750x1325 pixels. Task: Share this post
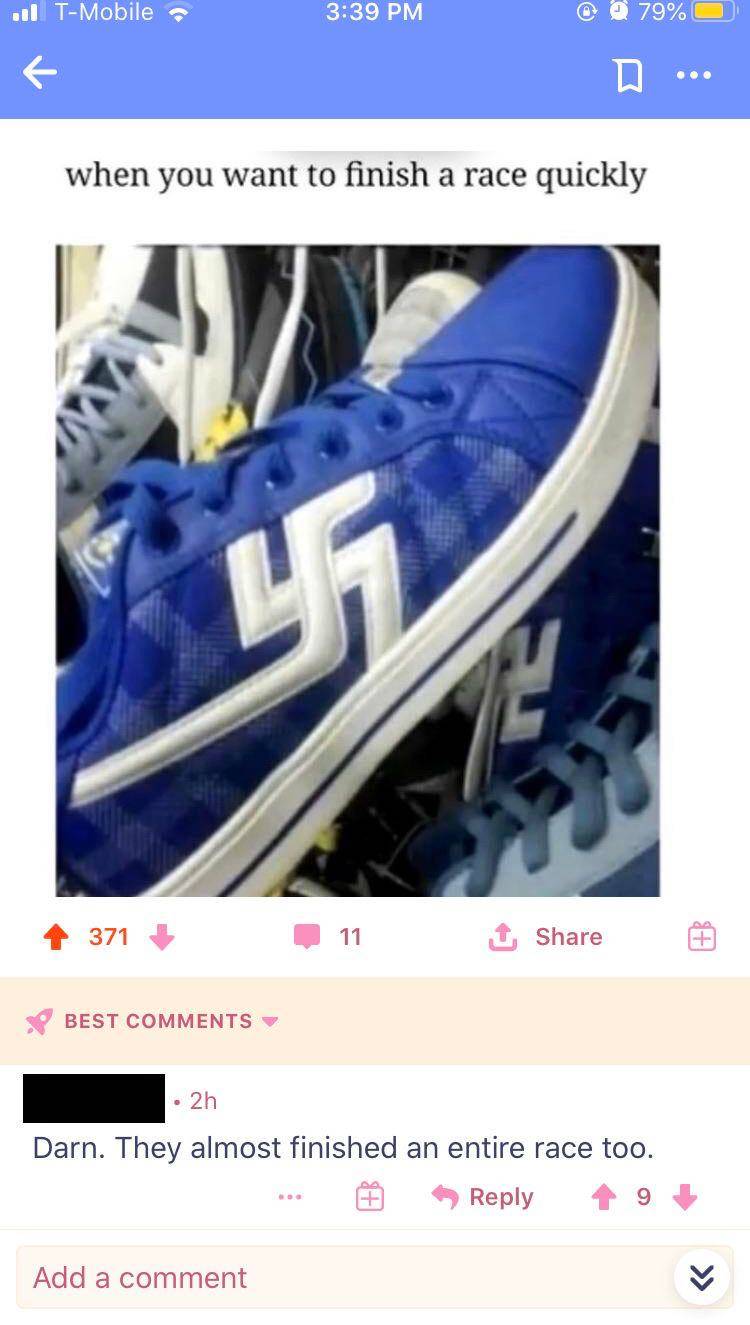coord(546,937)
